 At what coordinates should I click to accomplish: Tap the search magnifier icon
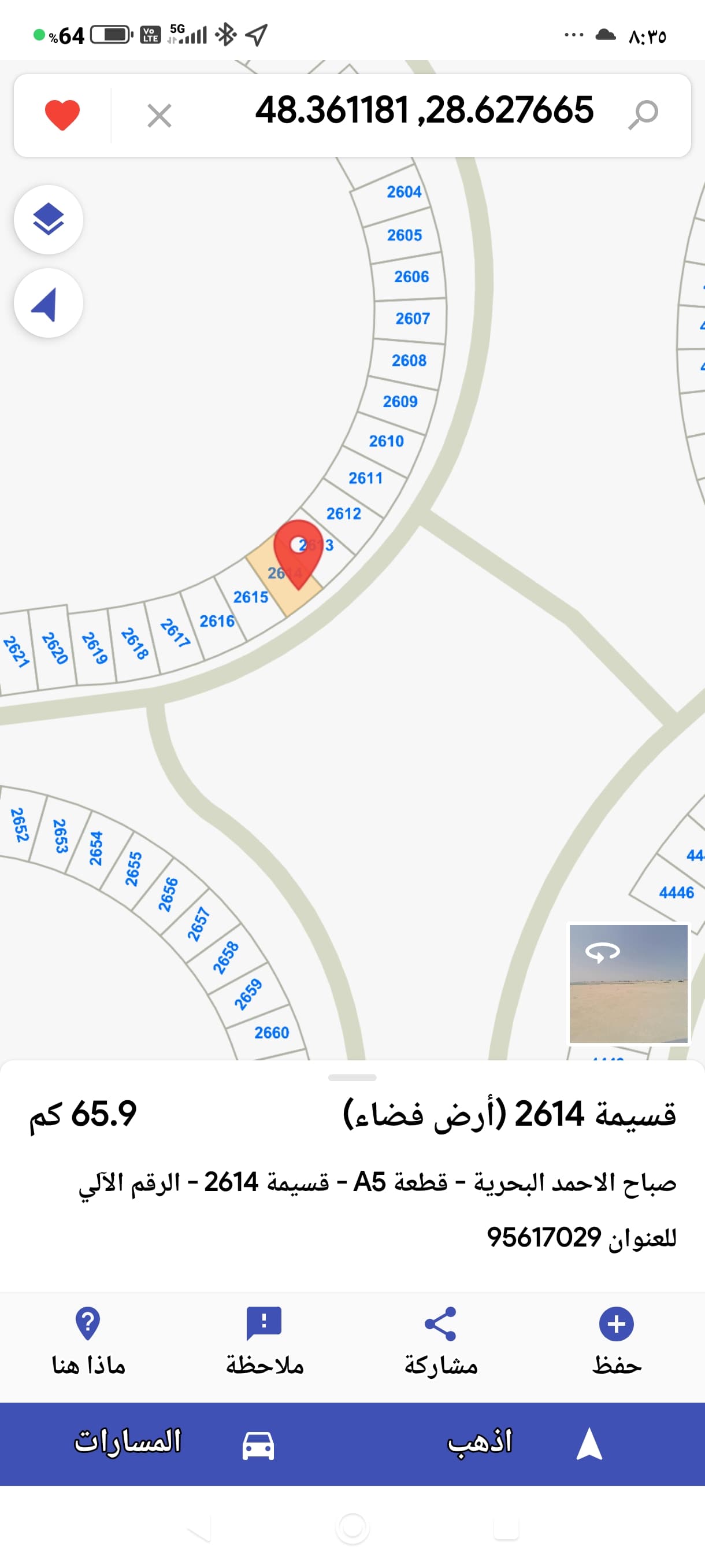[x=647, y=114]
